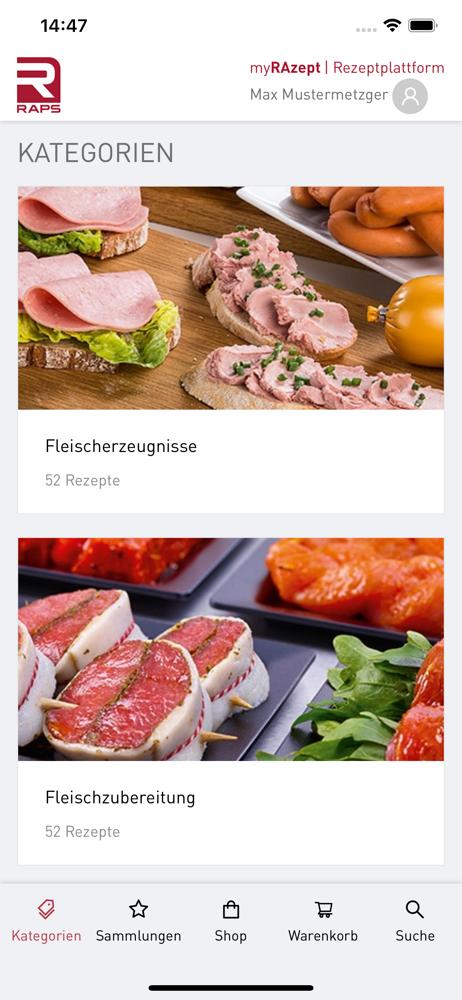Open the Fleischzubereitung category card

(231, 701)
